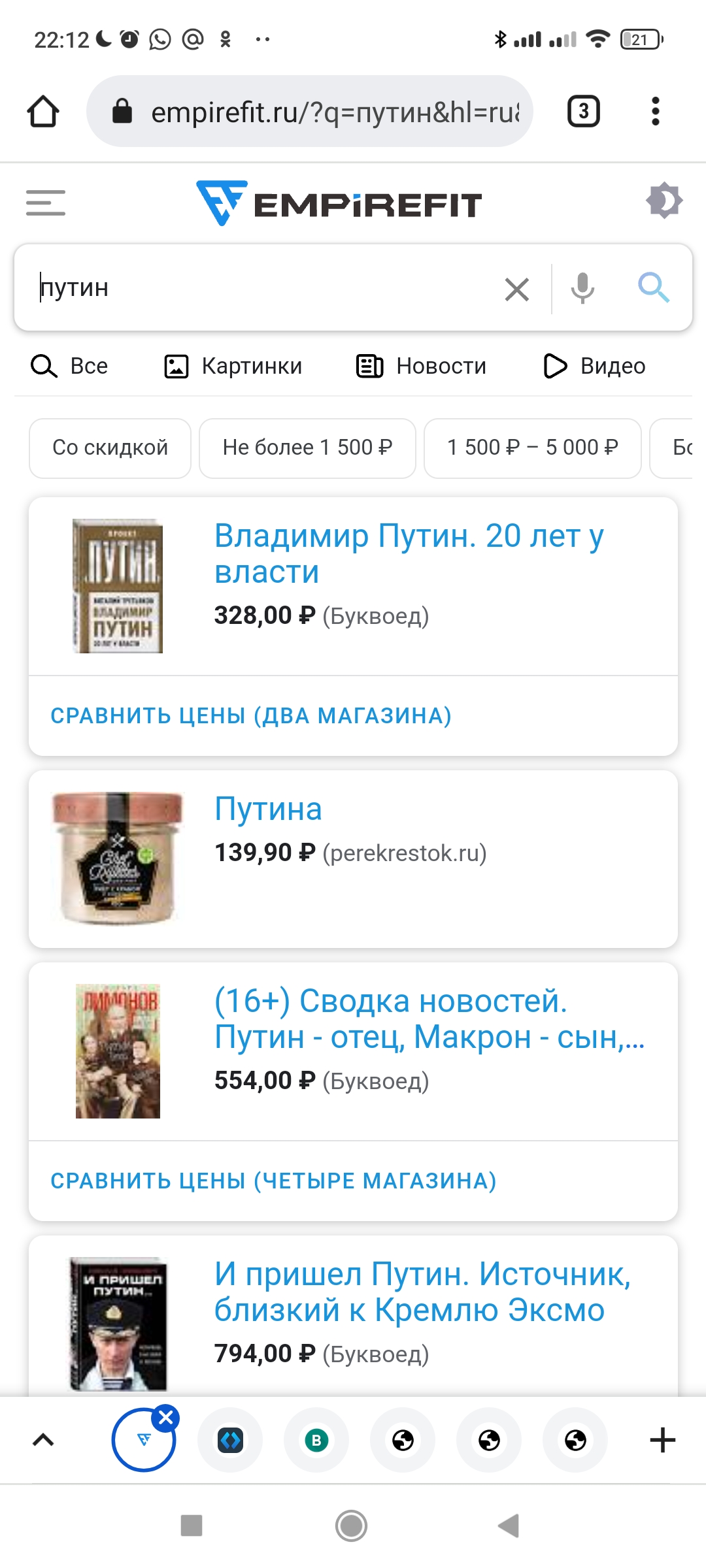Switch to the Картинки tab
Screen dimensions: 706x1568
pyautogui.click(x=233, y=366)
